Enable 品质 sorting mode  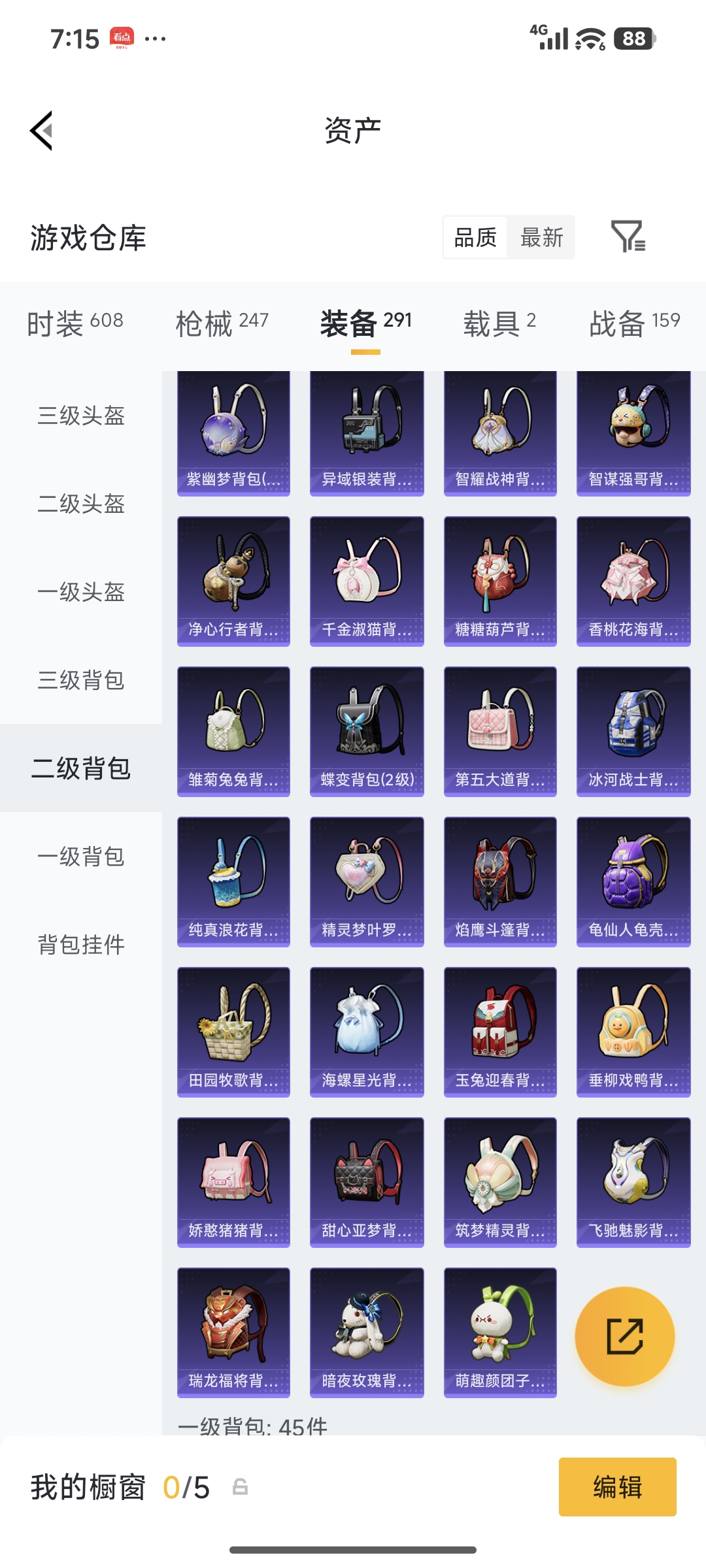click(473, 238)
